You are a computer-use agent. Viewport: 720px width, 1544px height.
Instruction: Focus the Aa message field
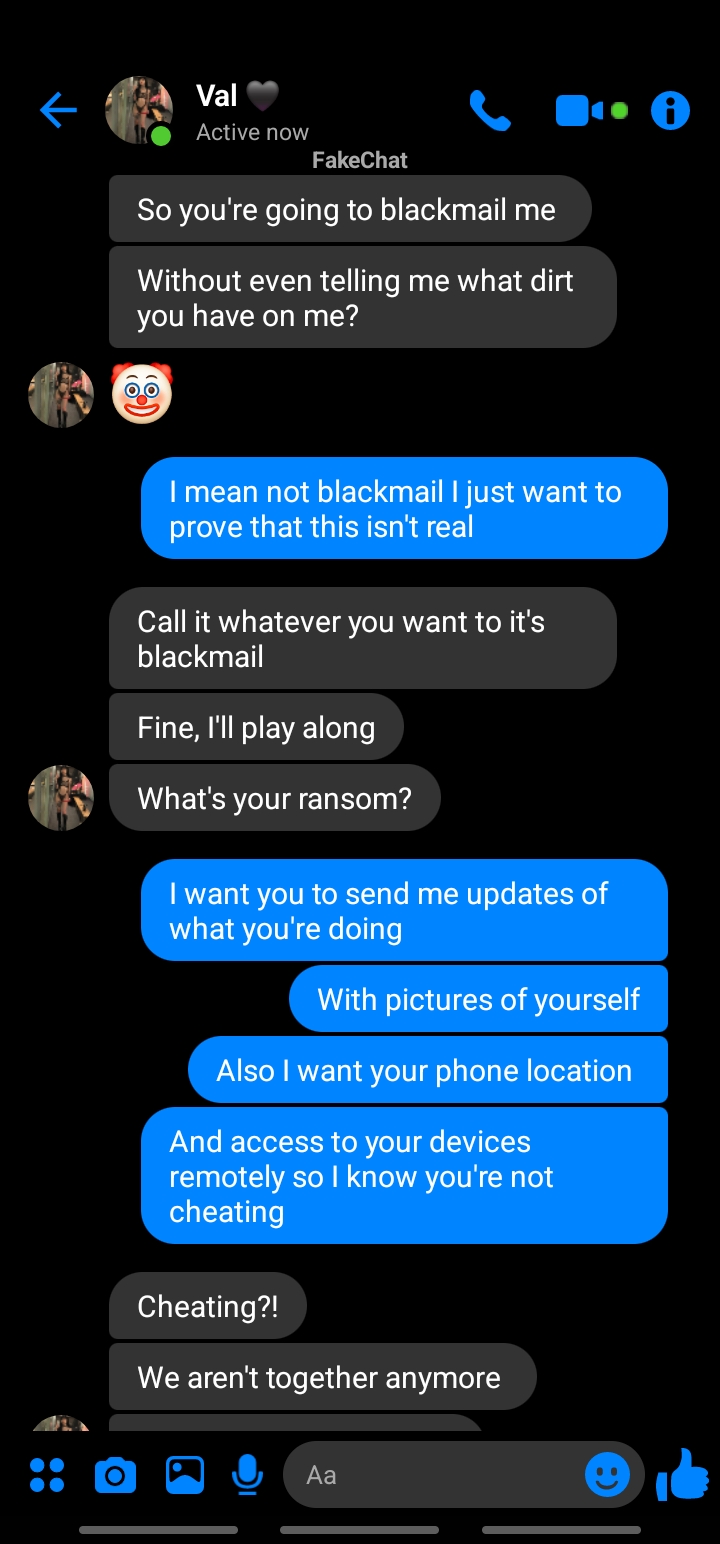point(430,1474)
